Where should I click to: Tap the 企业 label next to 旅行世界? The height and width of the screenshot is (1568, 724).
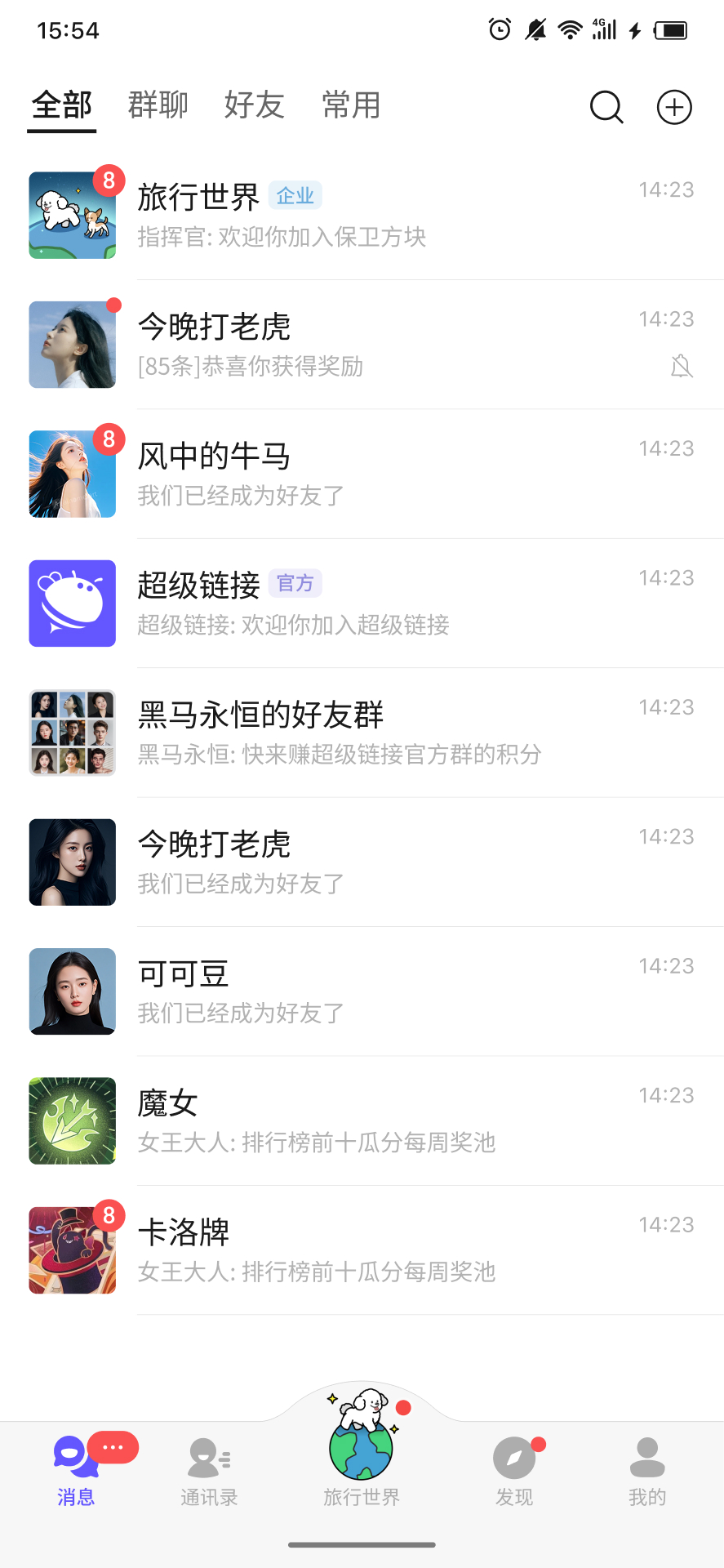pyautogui.click(x=295, y=195)
